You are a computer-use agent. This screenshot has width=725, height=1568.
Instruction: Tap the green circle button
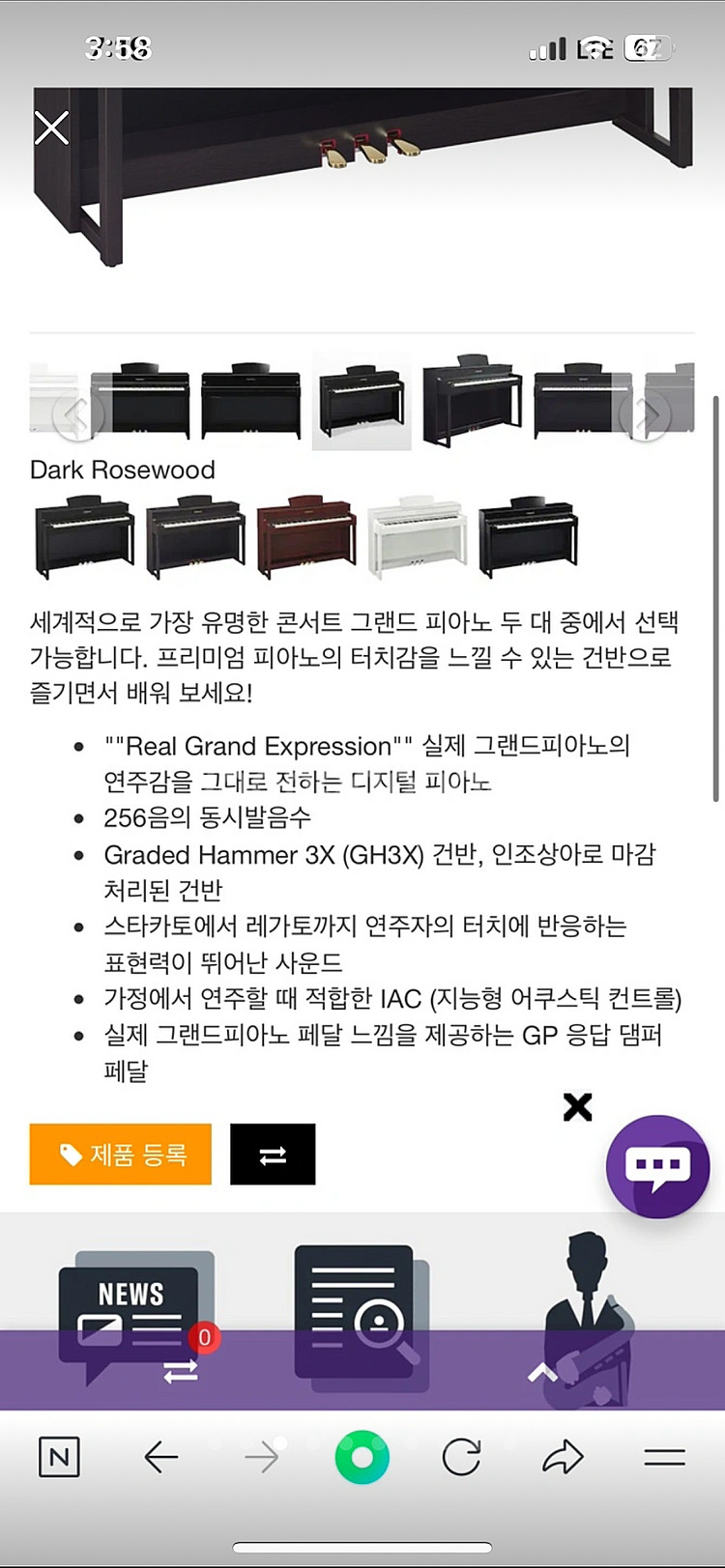tap(362, 1456)
